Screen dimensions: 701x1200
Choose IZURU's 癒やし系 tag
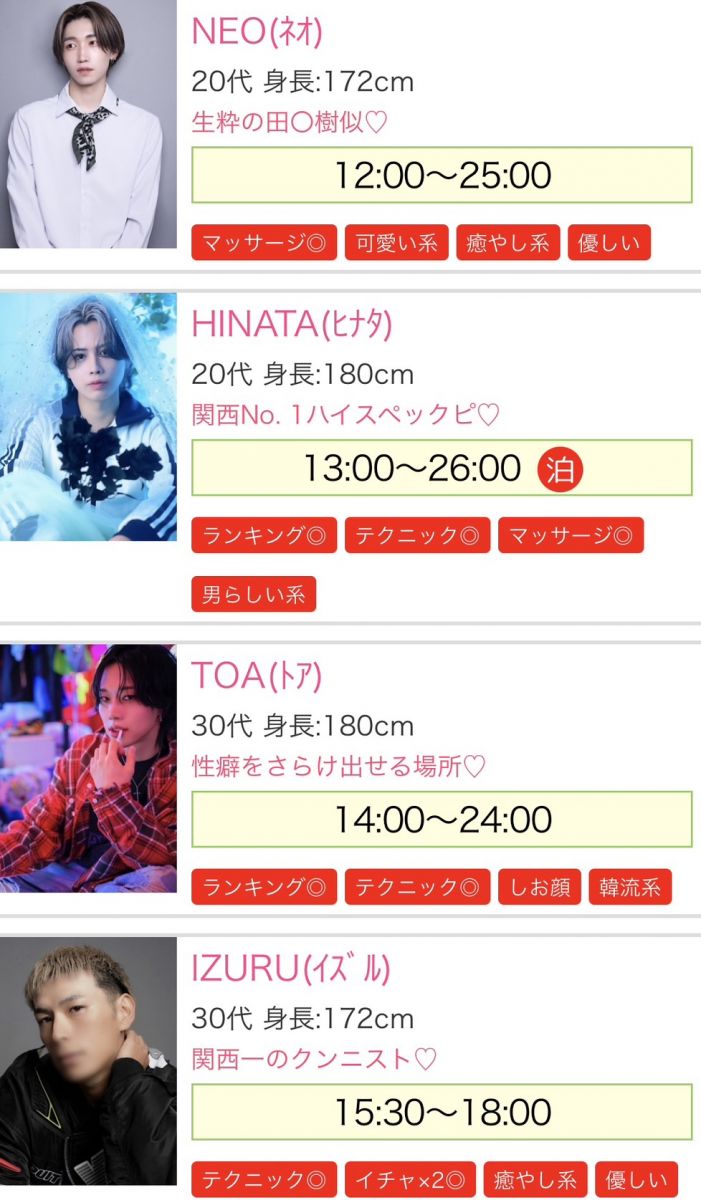pos(535,1179)
